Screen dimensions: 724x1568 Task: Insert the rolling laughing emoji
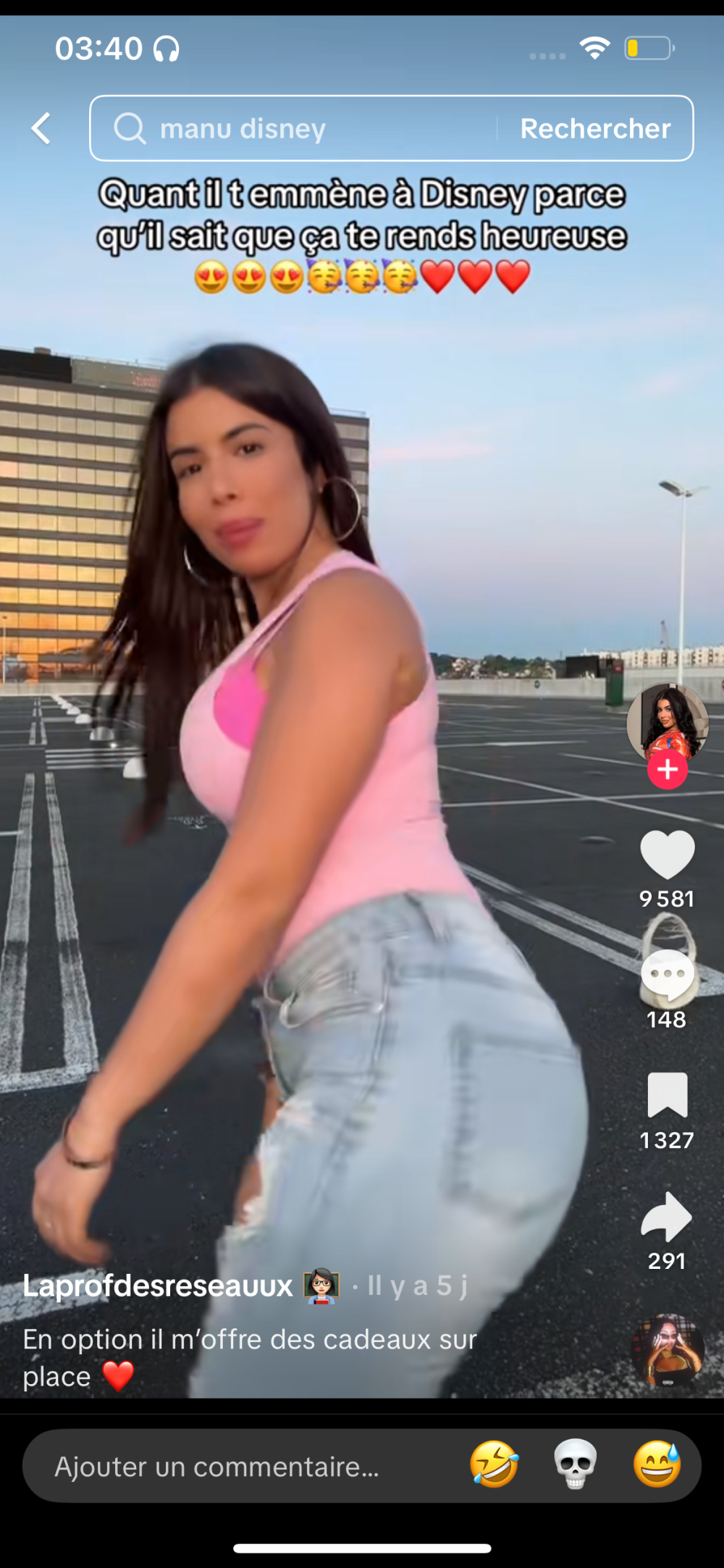[494, 1464]
